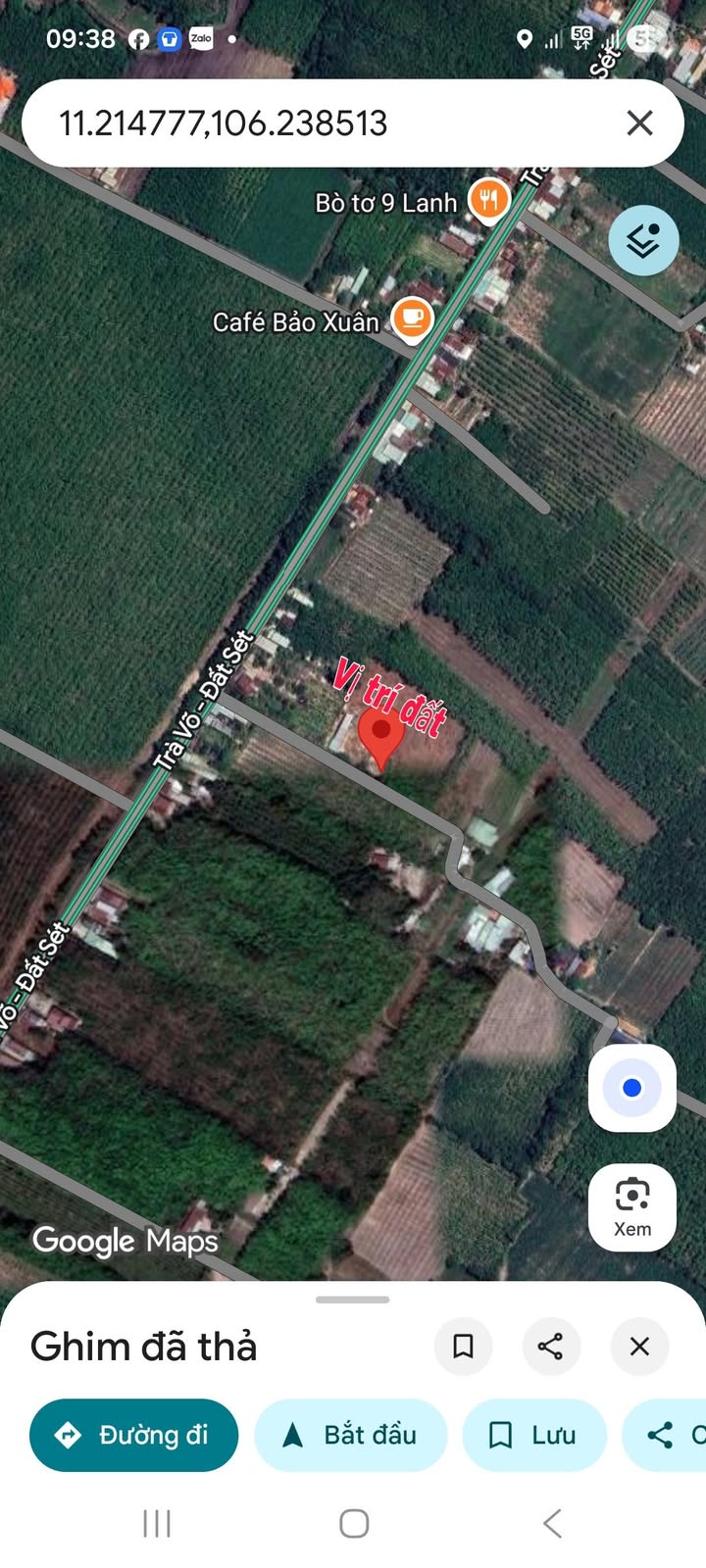Bookmark the dropped pin
Screen dimensions: 706x1568
463,1347
